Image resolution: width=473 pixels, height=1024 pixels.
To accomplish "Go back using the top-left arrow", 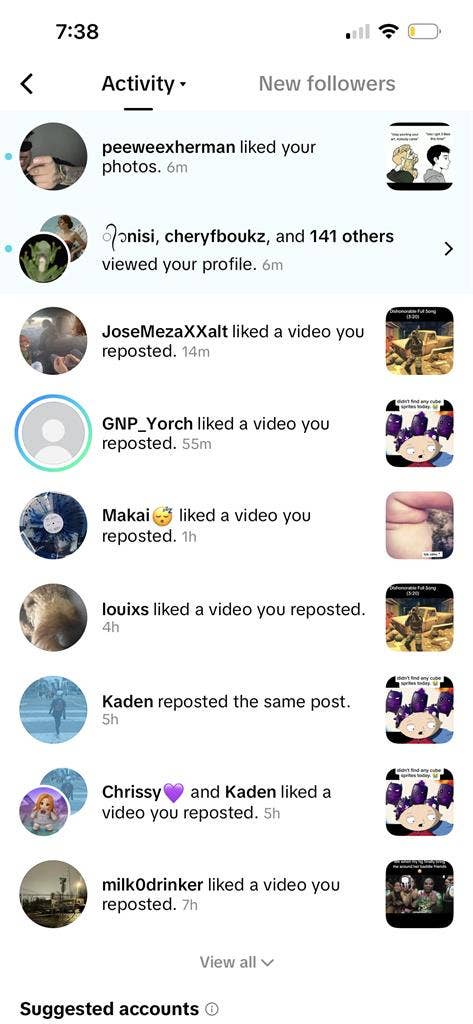I will (27, 84).
